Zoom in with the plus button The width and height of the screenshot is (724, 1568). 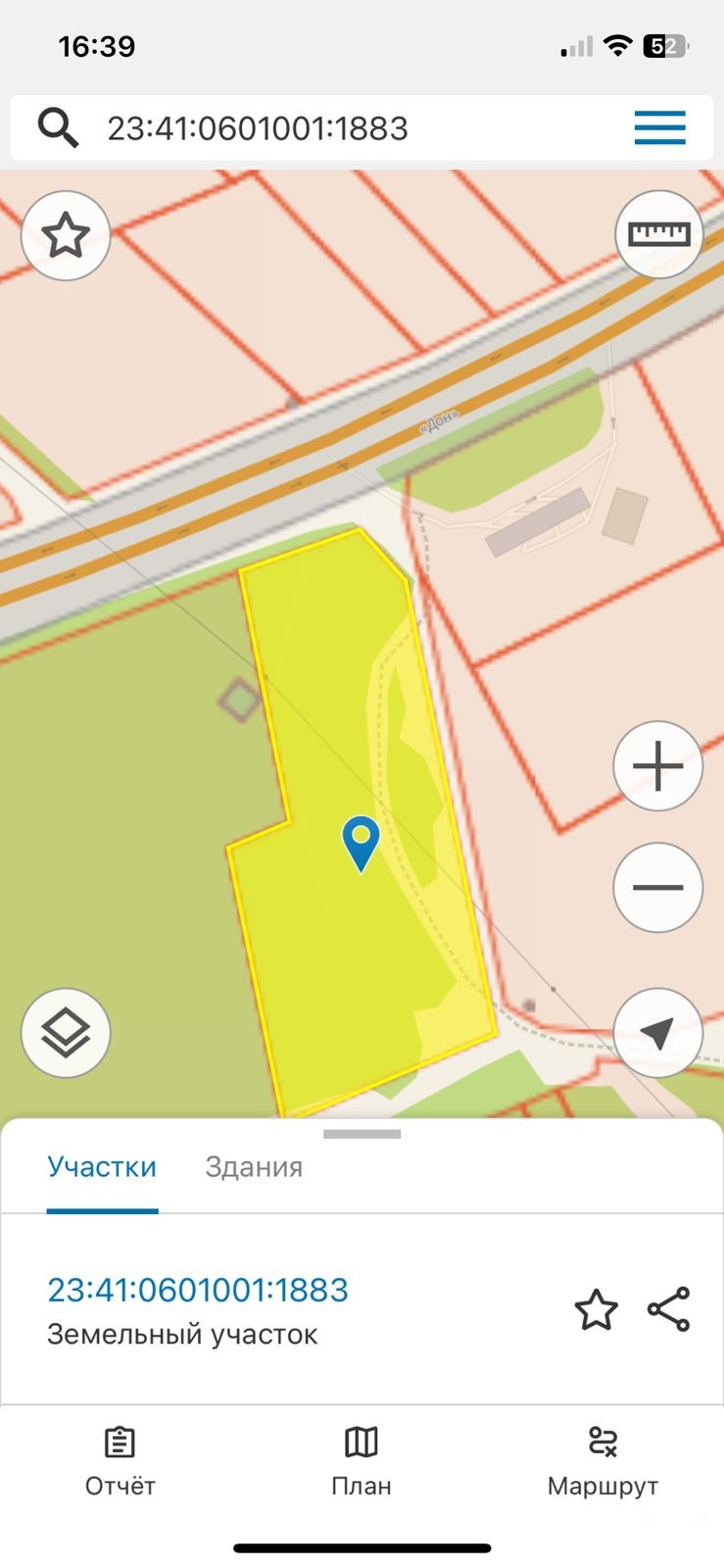[658, 766]
